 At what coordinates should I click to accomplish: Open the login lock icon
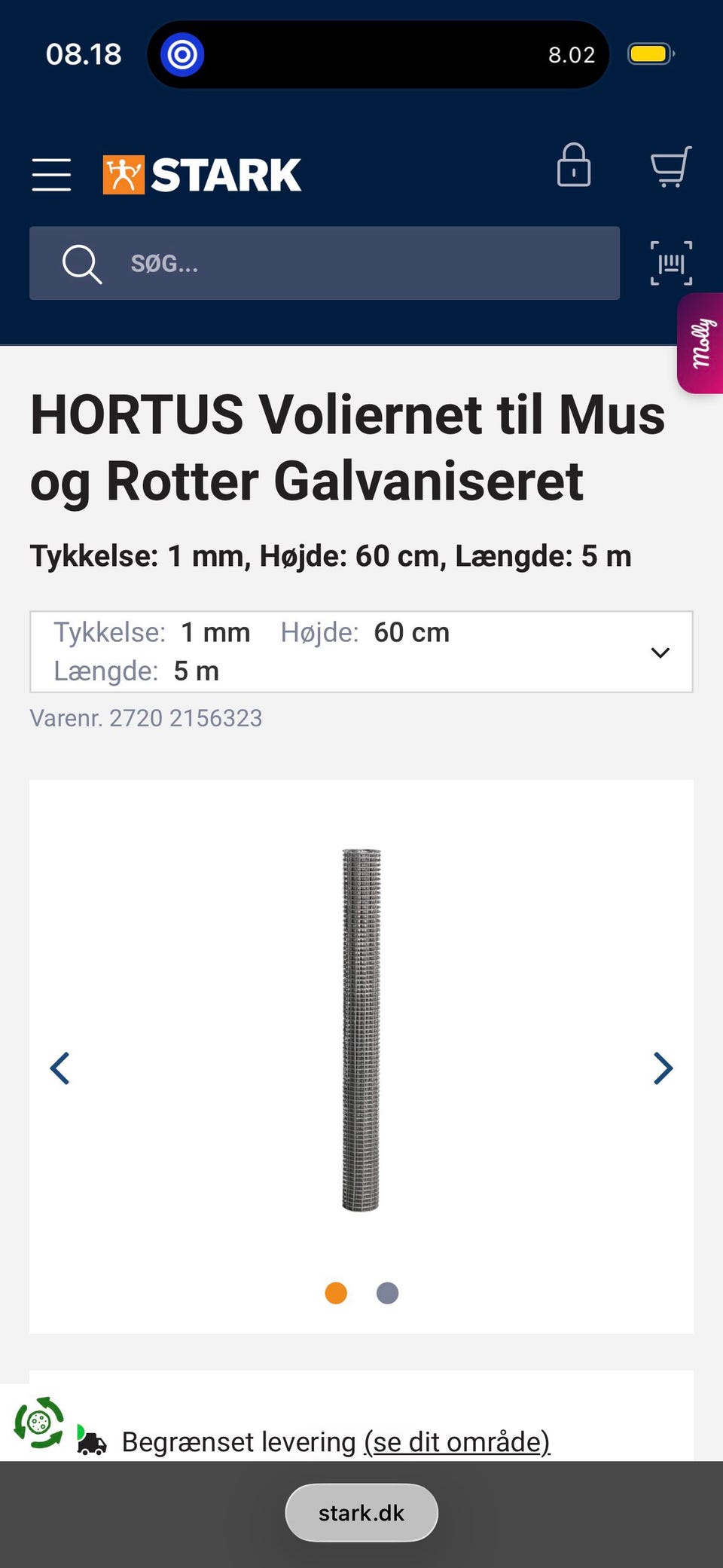[574, 167]
